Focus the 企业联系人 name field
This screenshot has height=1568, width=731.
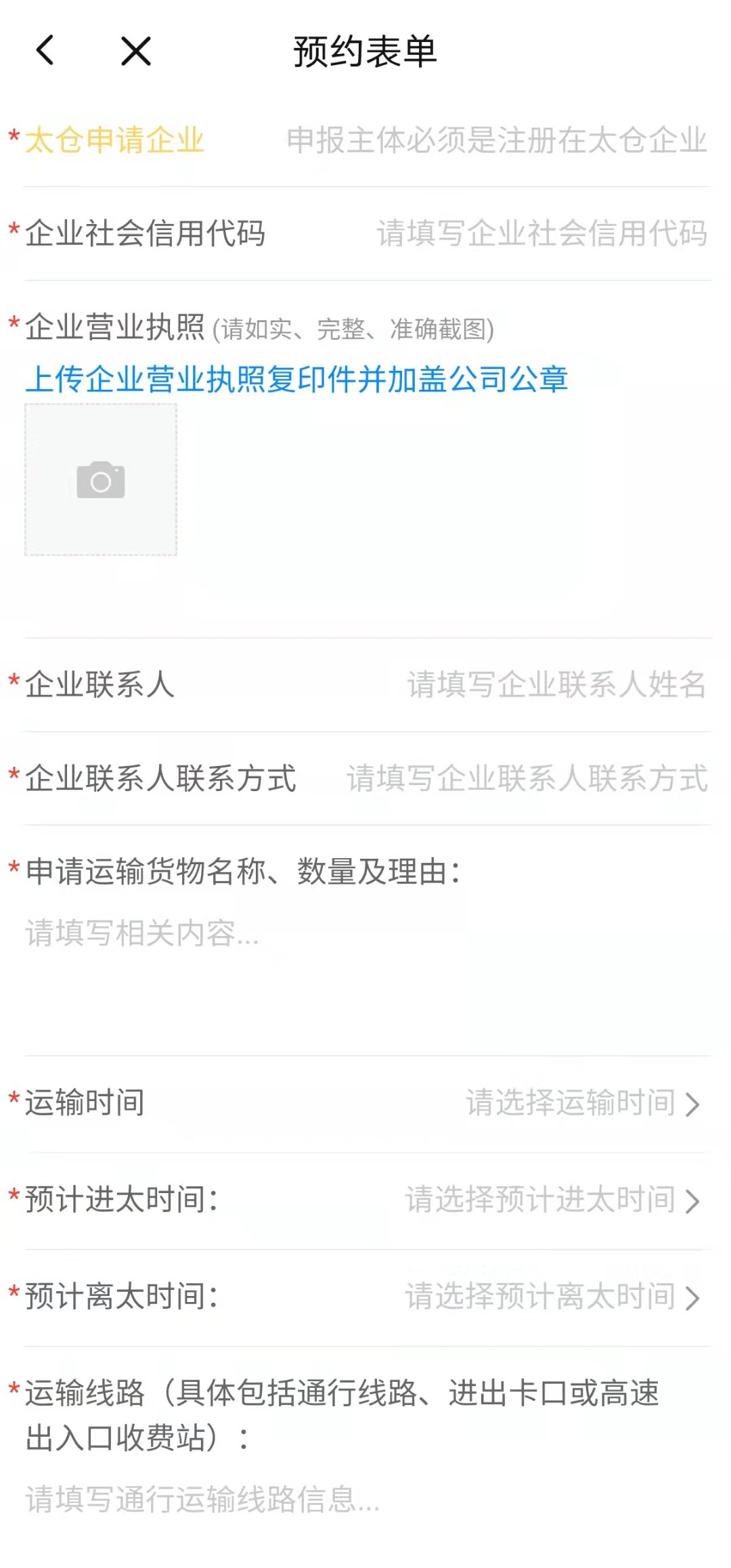[556, 684]
